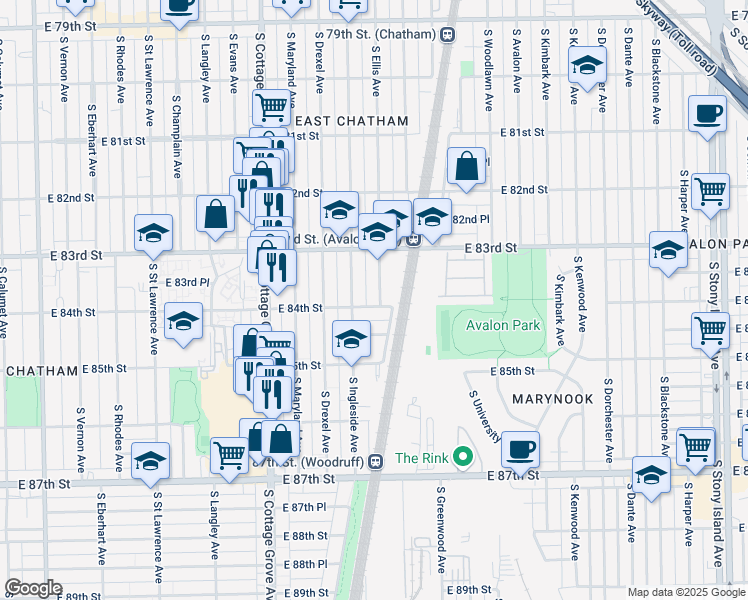This screenshot has height=600, width=748.
Task: Select the 79th St. (Chatham) station icon
Action: (x=447, y=34)
